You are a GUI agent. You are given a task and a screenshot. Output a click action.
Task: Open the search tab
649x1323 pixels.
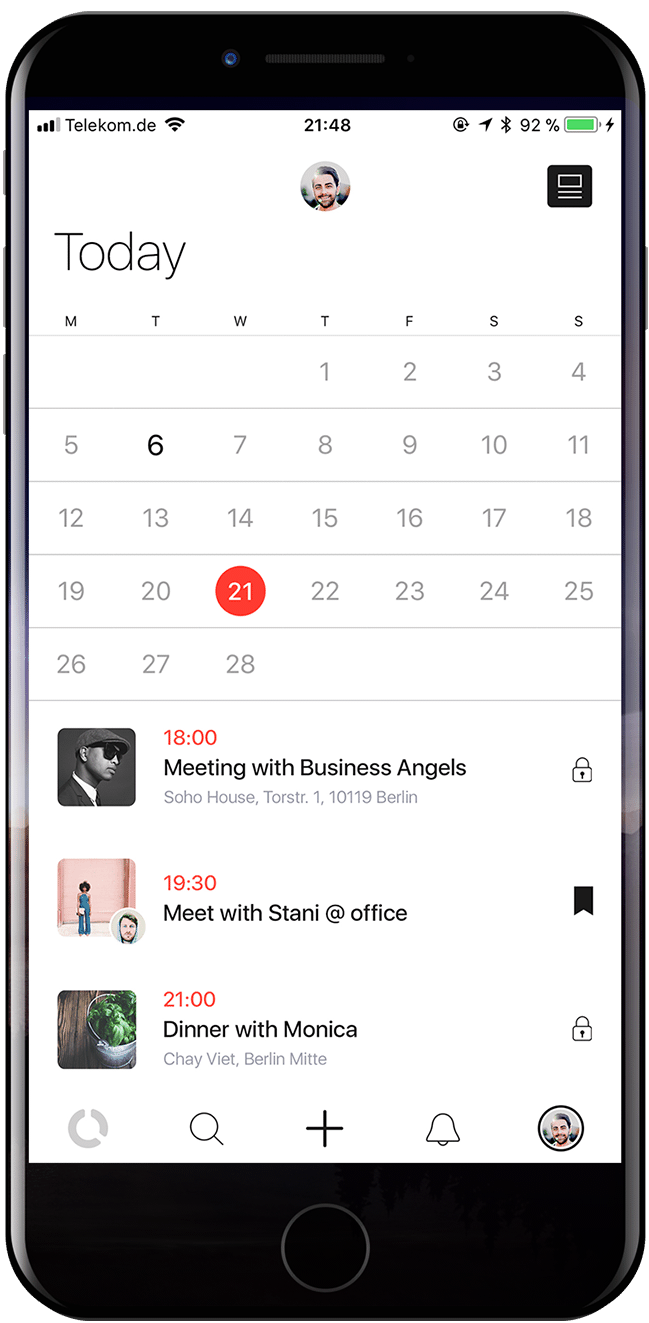(x=206, y=1129)
